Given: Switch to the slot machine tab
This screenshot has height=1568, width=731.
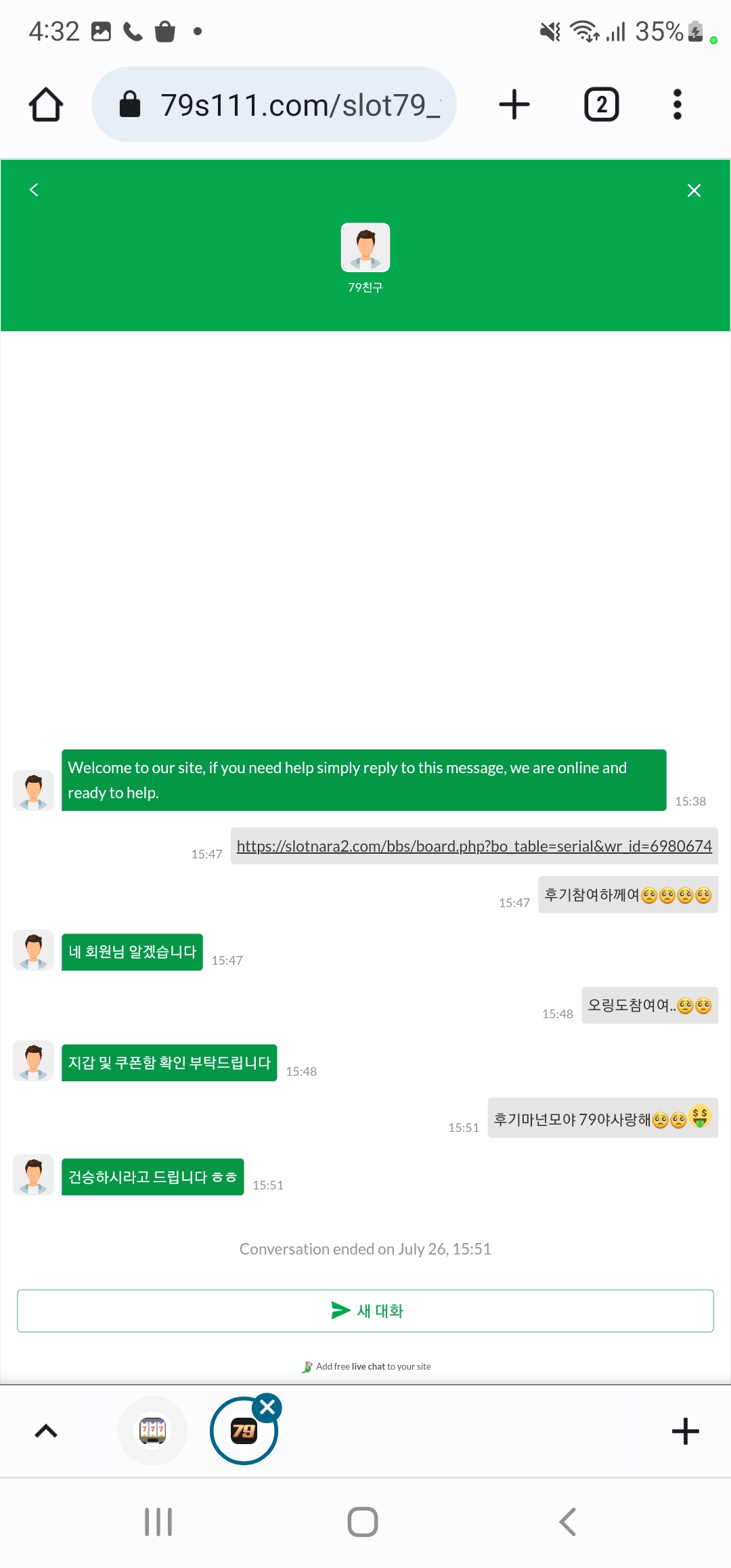Looking at the screenshot, I should pyautogui.click(x=152, y=1431).
